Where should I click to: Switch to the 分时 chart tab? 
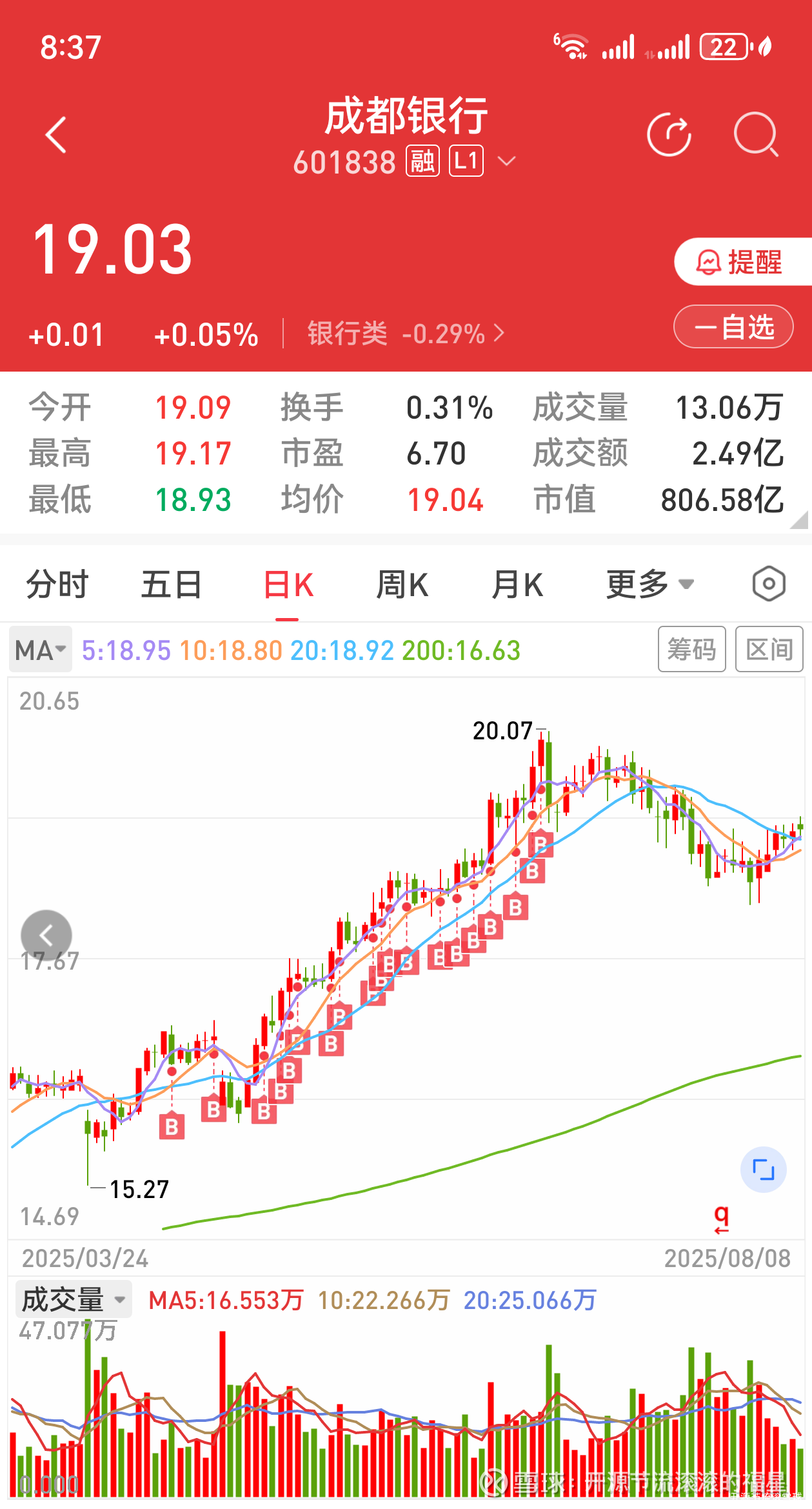click(57, 585)
